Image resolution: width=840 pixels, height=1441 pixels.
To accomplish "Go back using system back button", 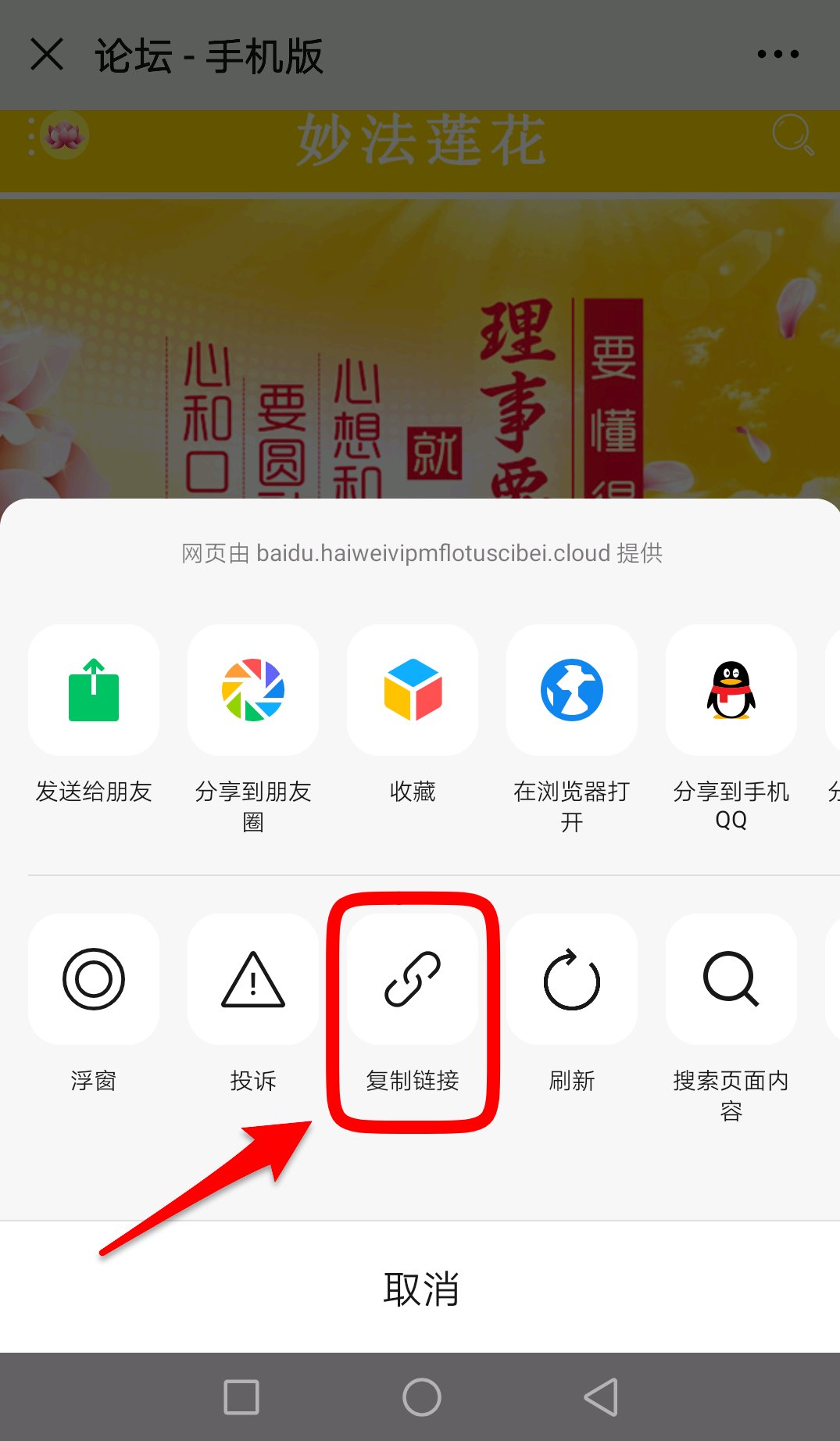I will coord(601,1397).
